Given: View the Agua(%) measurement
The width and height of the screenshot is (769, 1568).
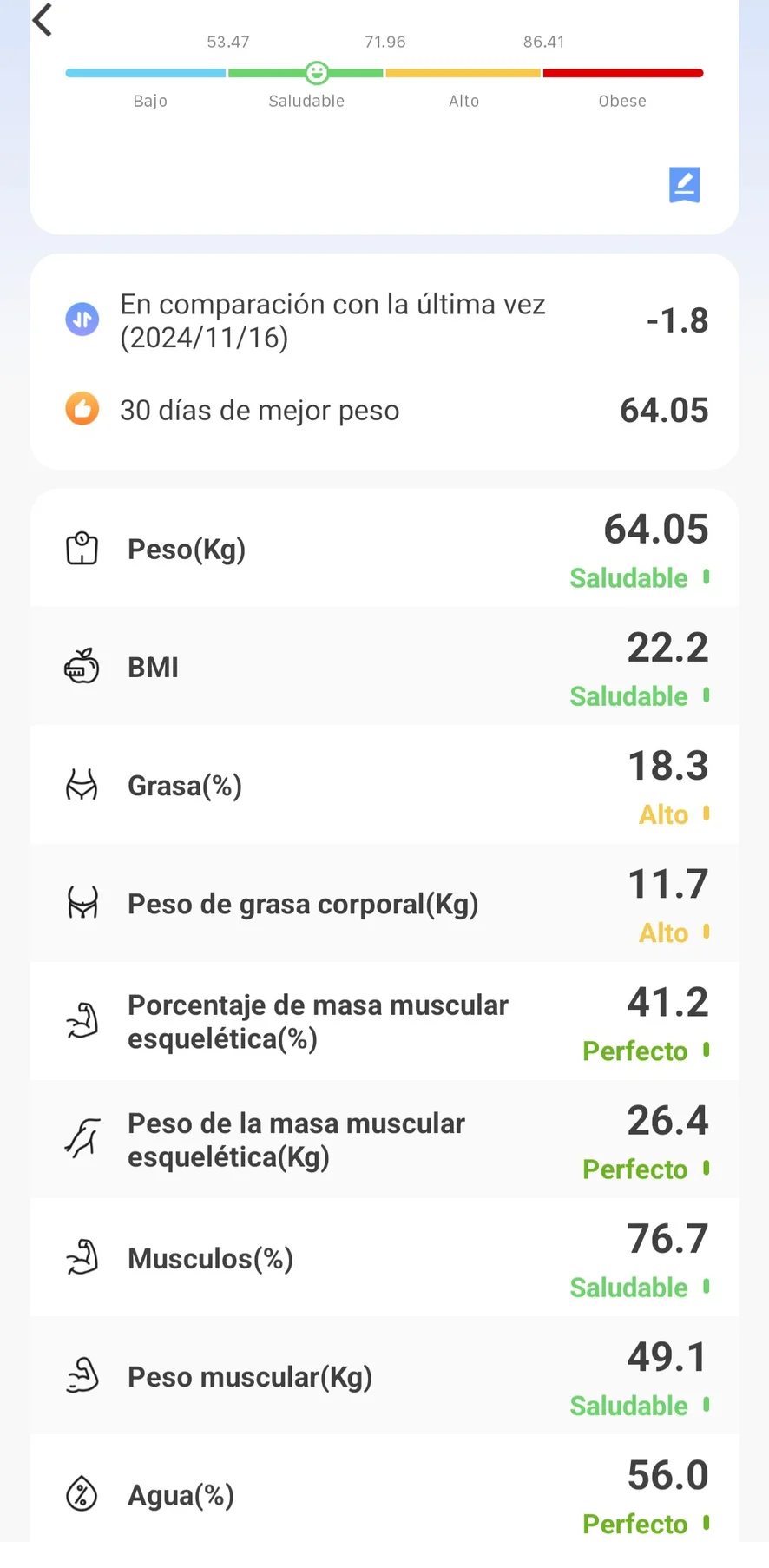Looking at the screenshot, I should [x=384, y=1494].
